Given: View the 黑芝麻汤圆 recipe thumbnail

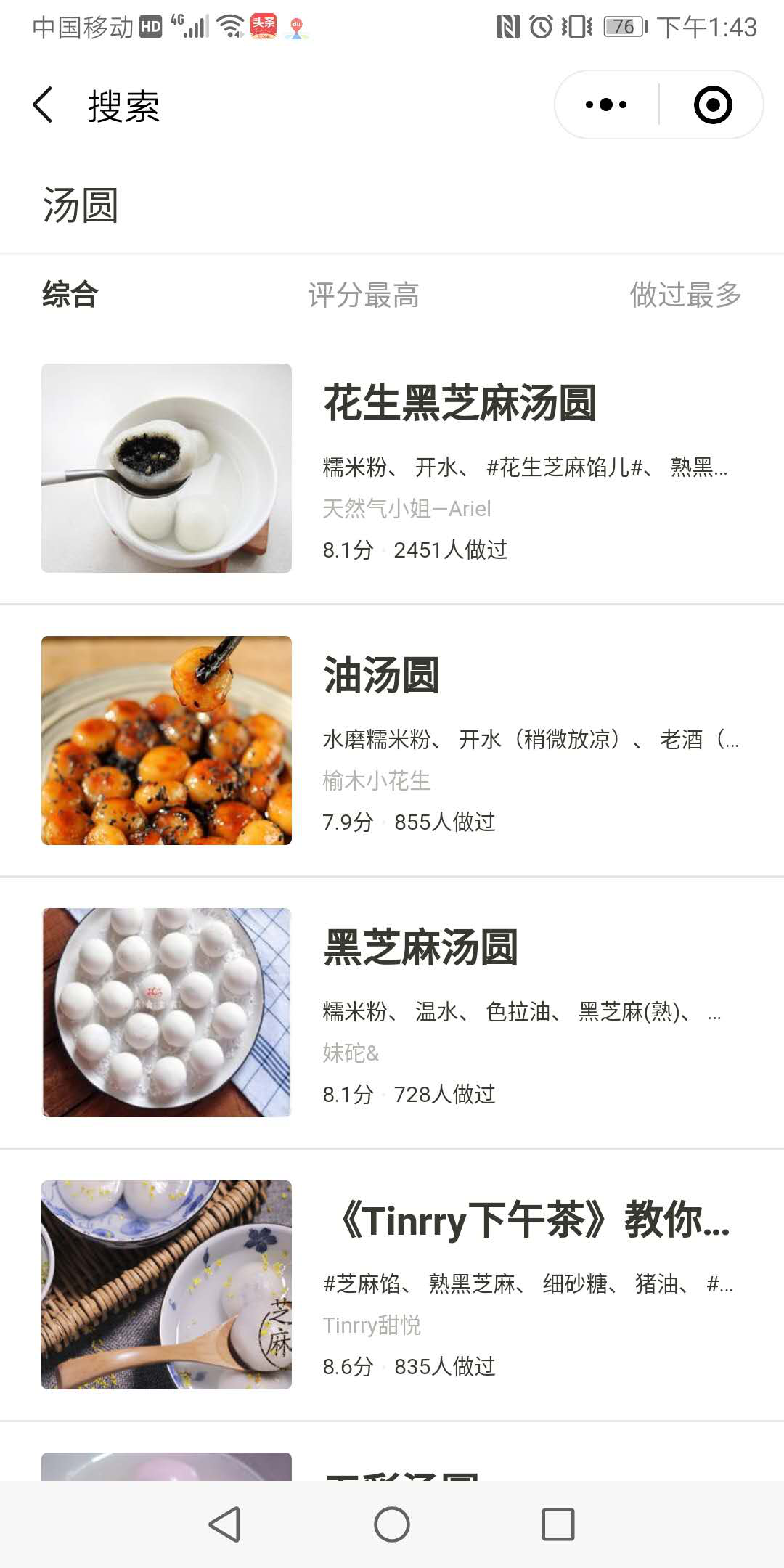Looking at the screenshot, I should click(166, 1013).
